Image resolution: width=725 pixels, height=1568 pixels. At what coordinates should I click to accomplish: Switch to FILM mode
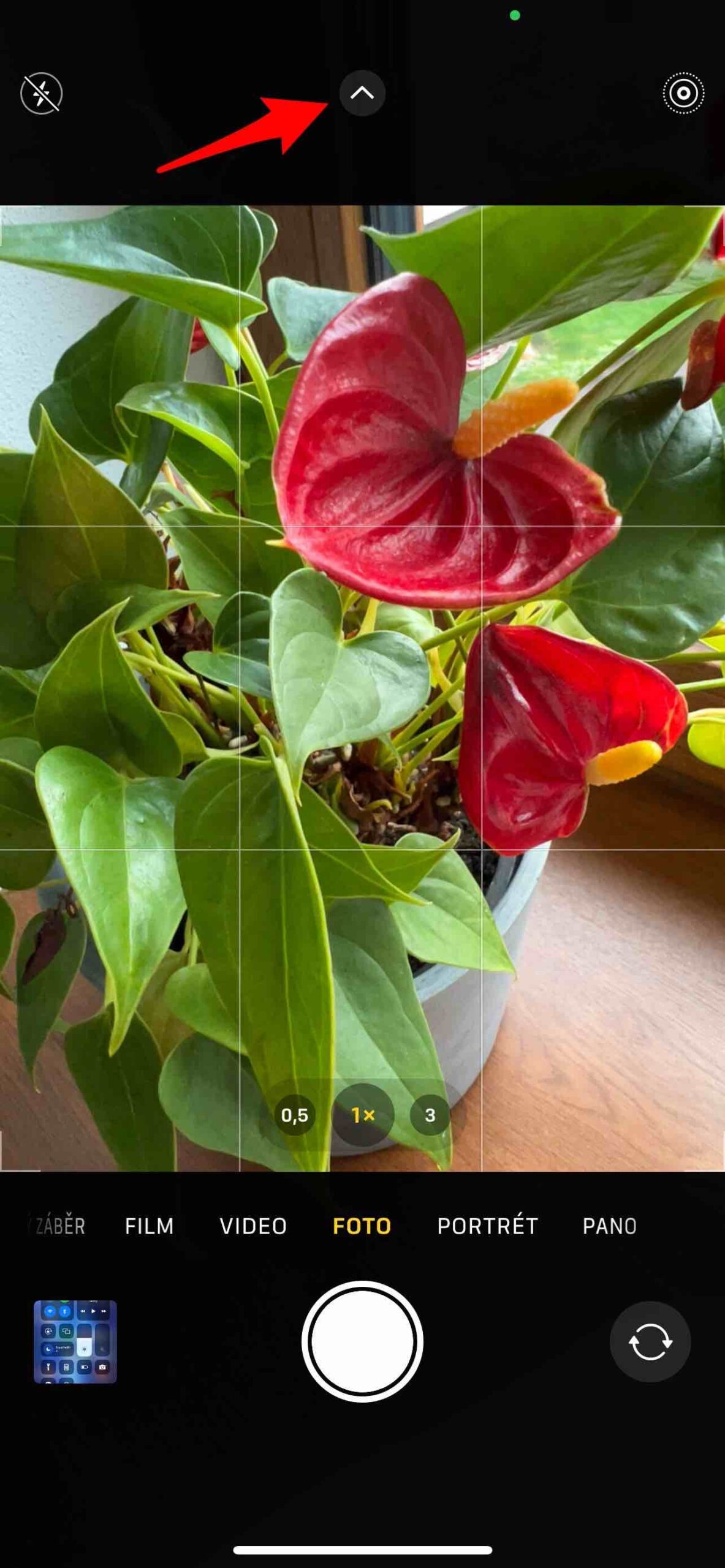149,1226
